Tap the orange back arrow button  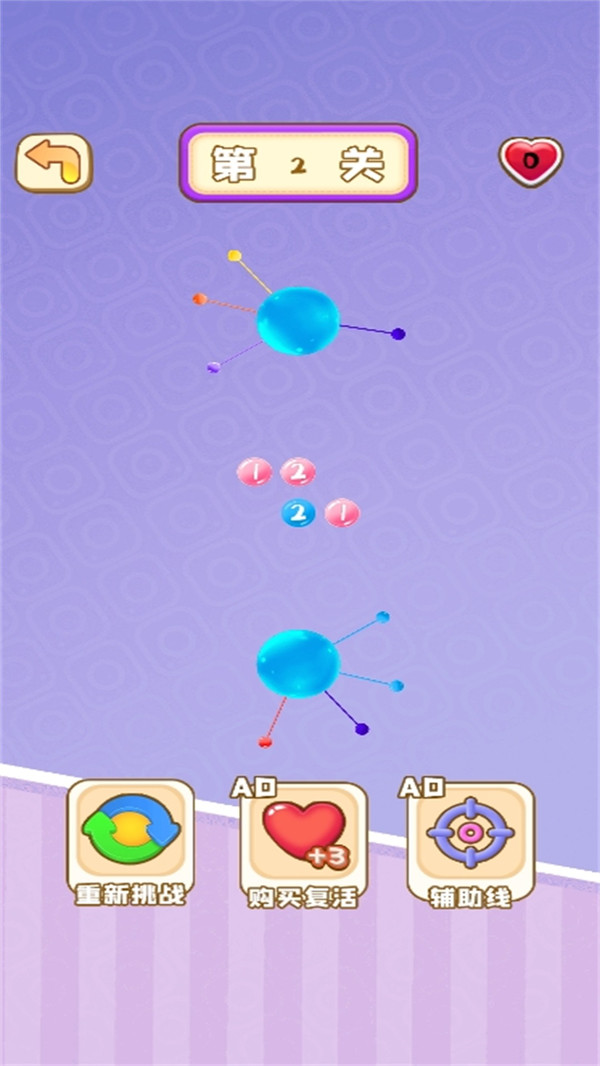coord(54,162)
